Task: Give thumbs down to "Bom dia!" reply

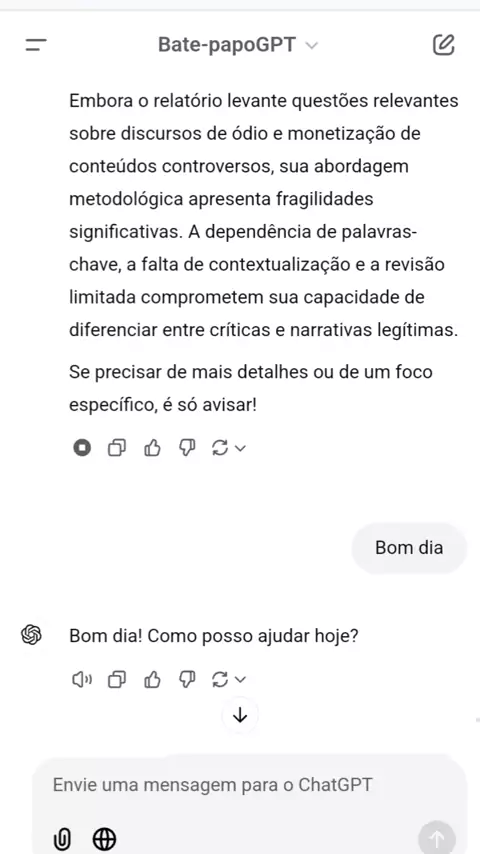Action: click(187, 679)
